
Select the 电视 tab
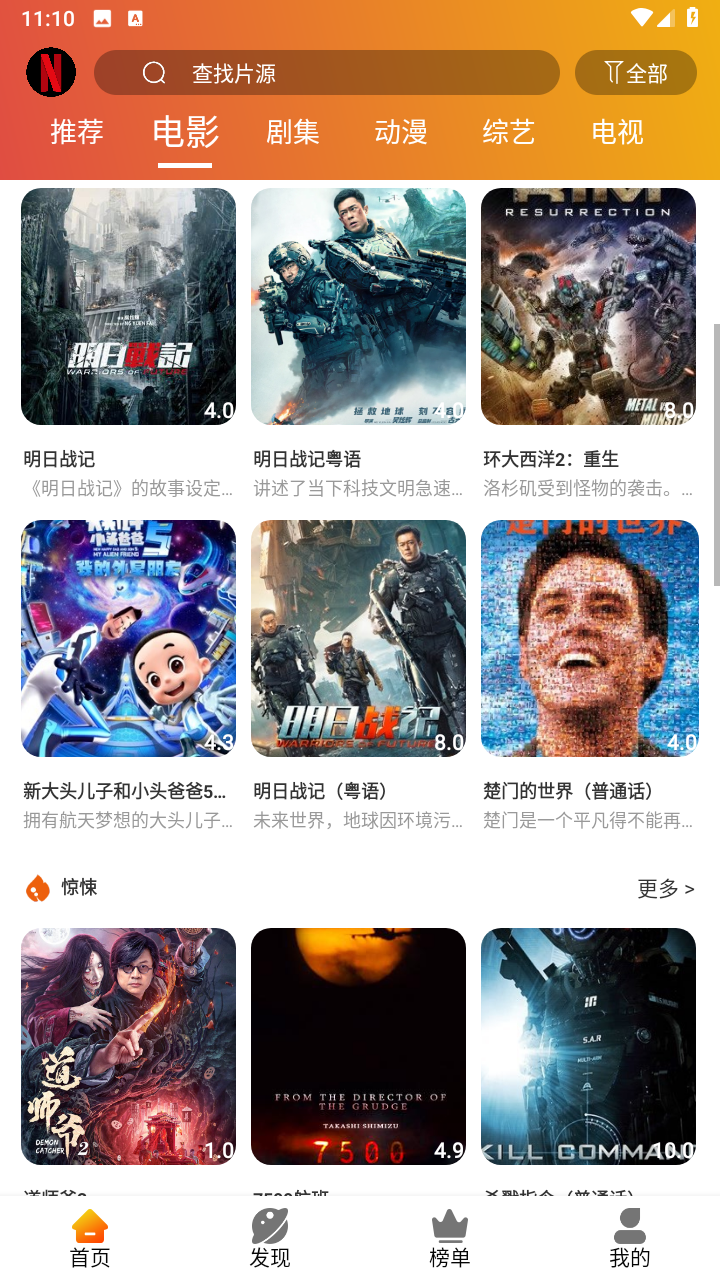pyautogui.click(x=616, y=132)
